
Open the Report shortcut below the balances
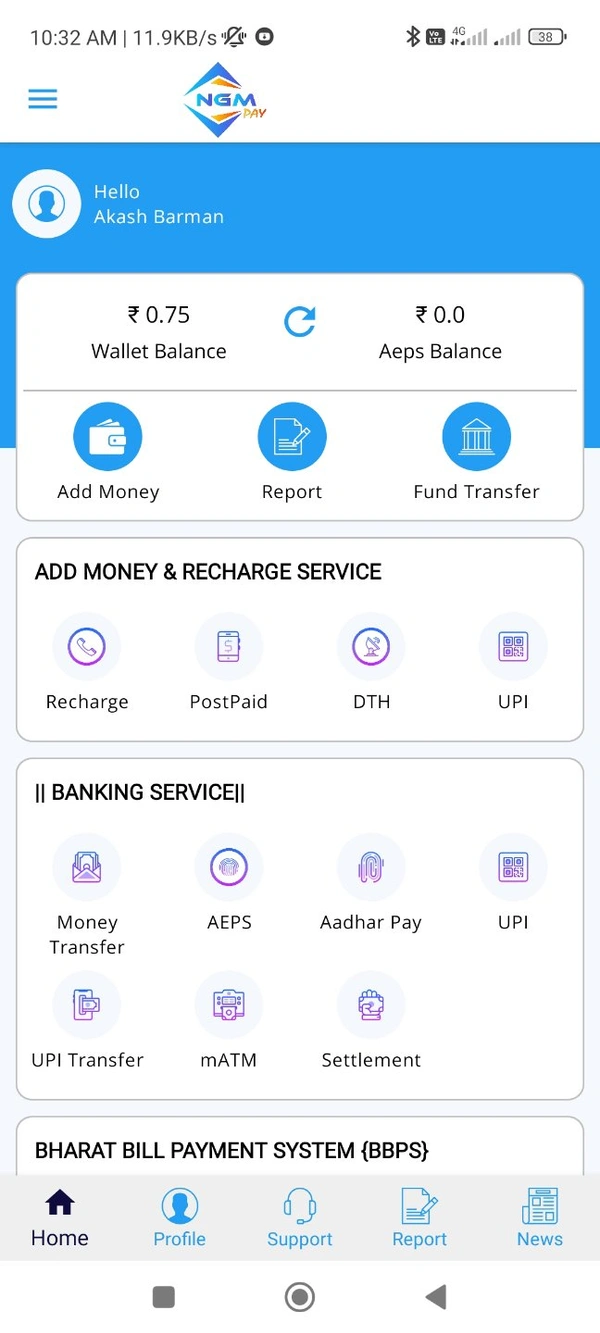(292, 438)
